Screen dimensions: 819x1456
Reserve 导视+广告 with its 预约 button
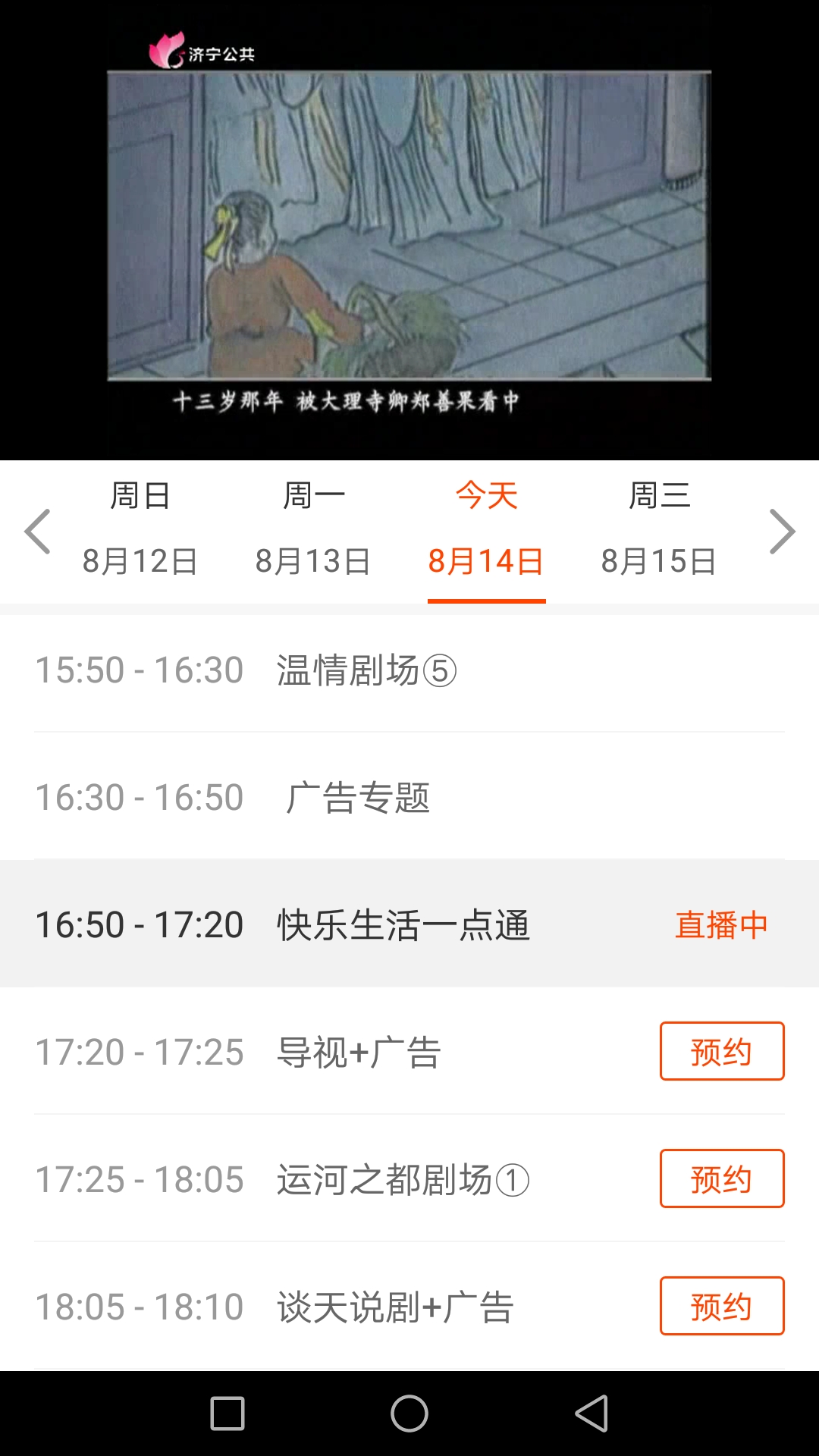pos(721,1052)
